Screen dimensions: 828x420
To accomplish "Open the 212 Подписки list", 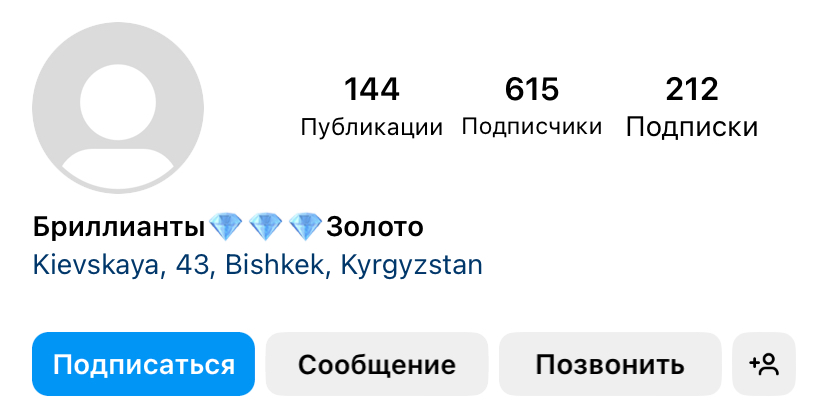I will (x=692, y=106).
